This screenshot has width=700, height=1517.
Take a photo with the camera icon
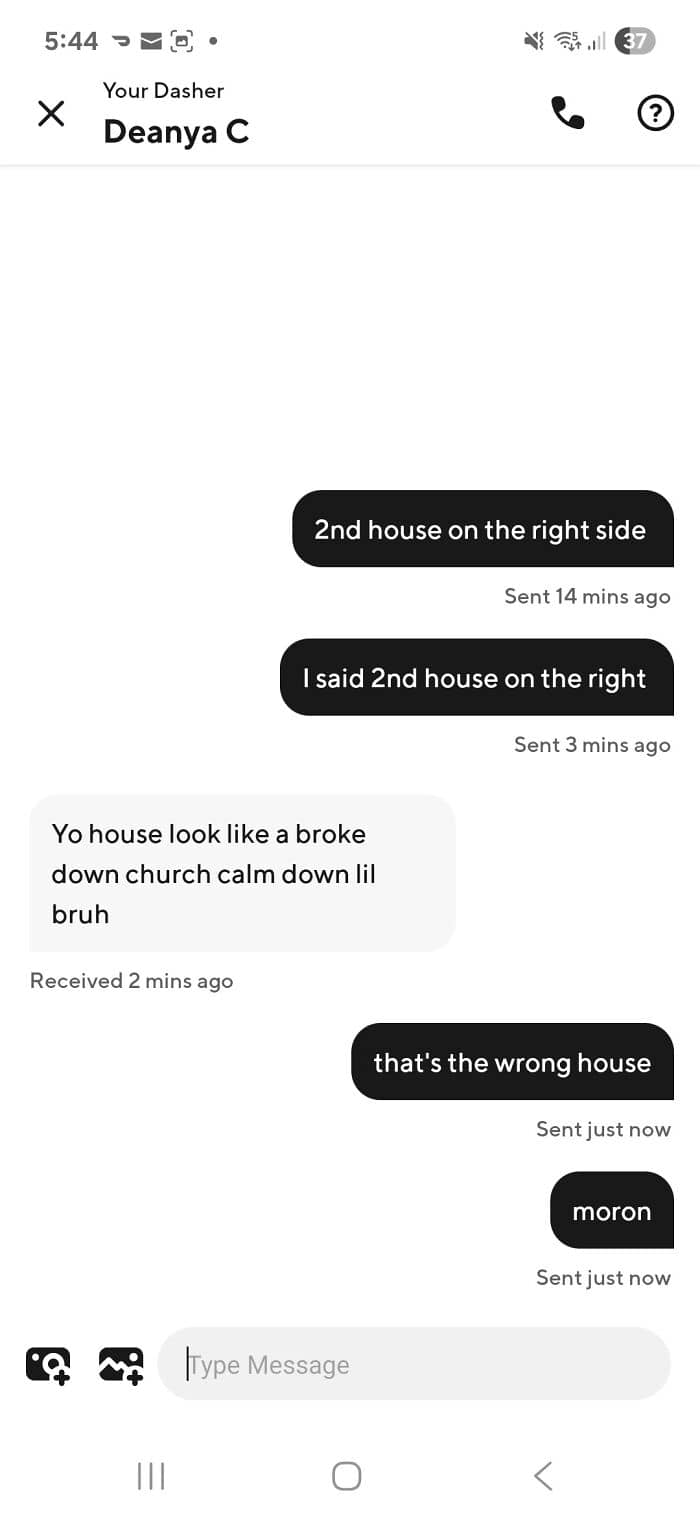coord(48,1365)
